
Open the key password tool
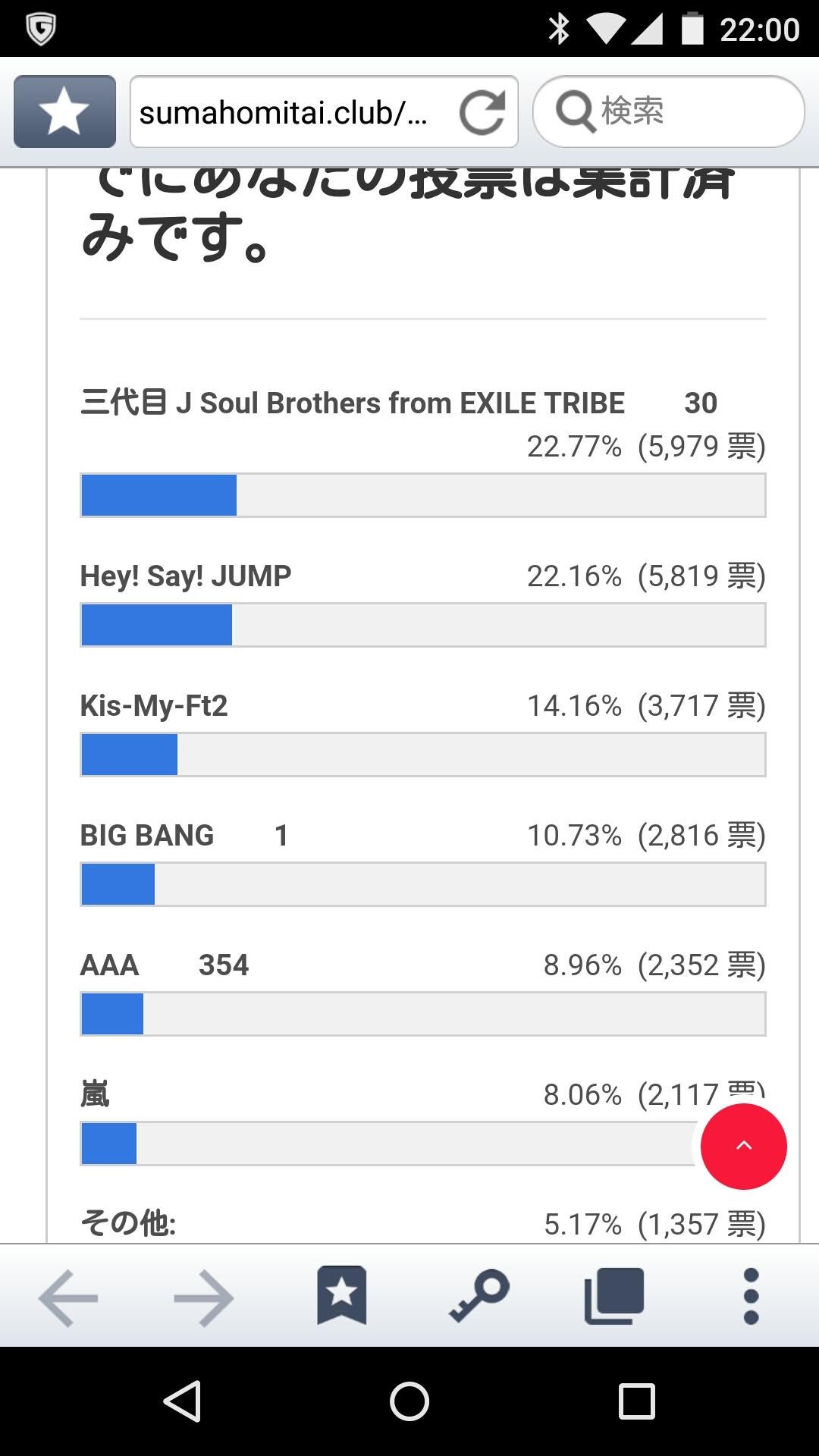point(479,1296)
